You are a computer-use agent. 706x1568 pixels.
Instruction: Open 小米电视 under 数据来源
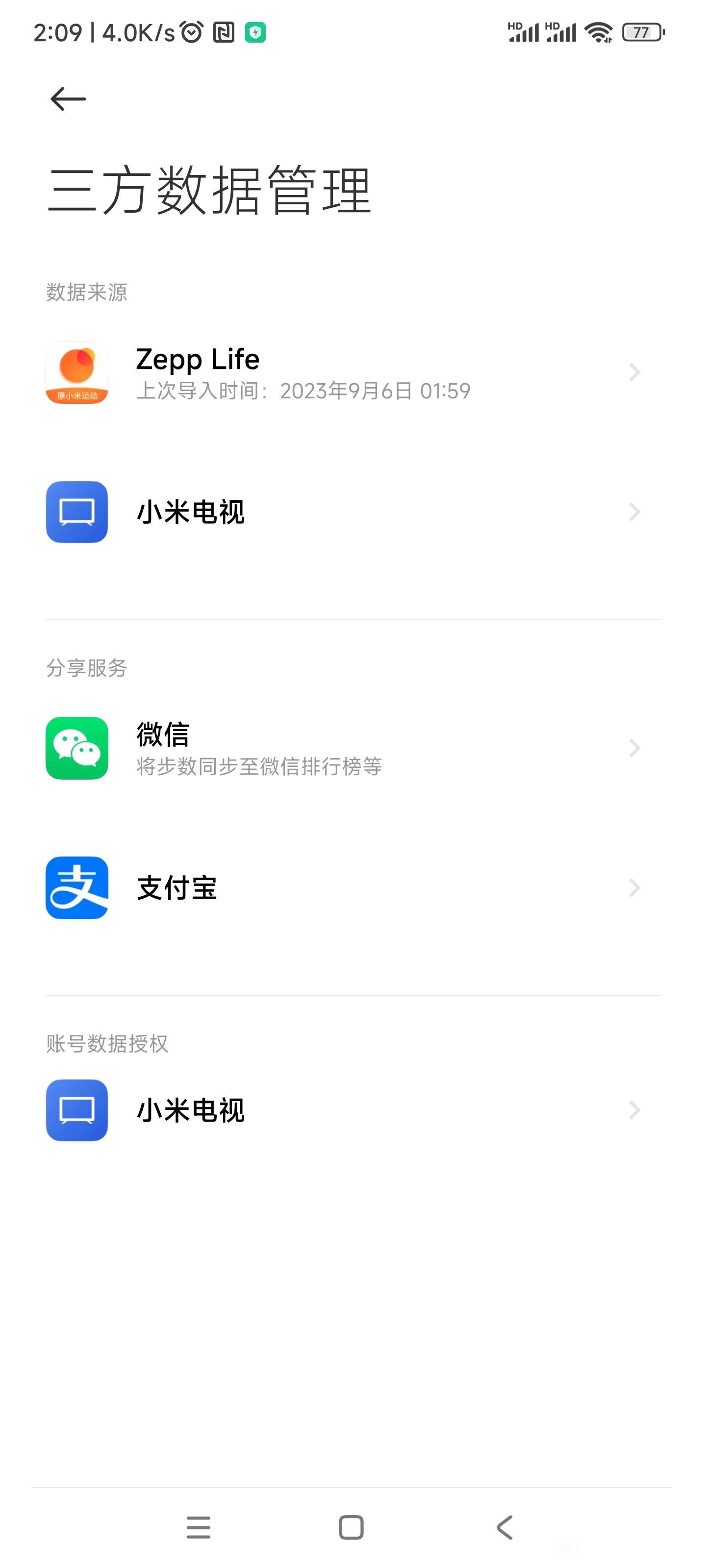point(353,512)
